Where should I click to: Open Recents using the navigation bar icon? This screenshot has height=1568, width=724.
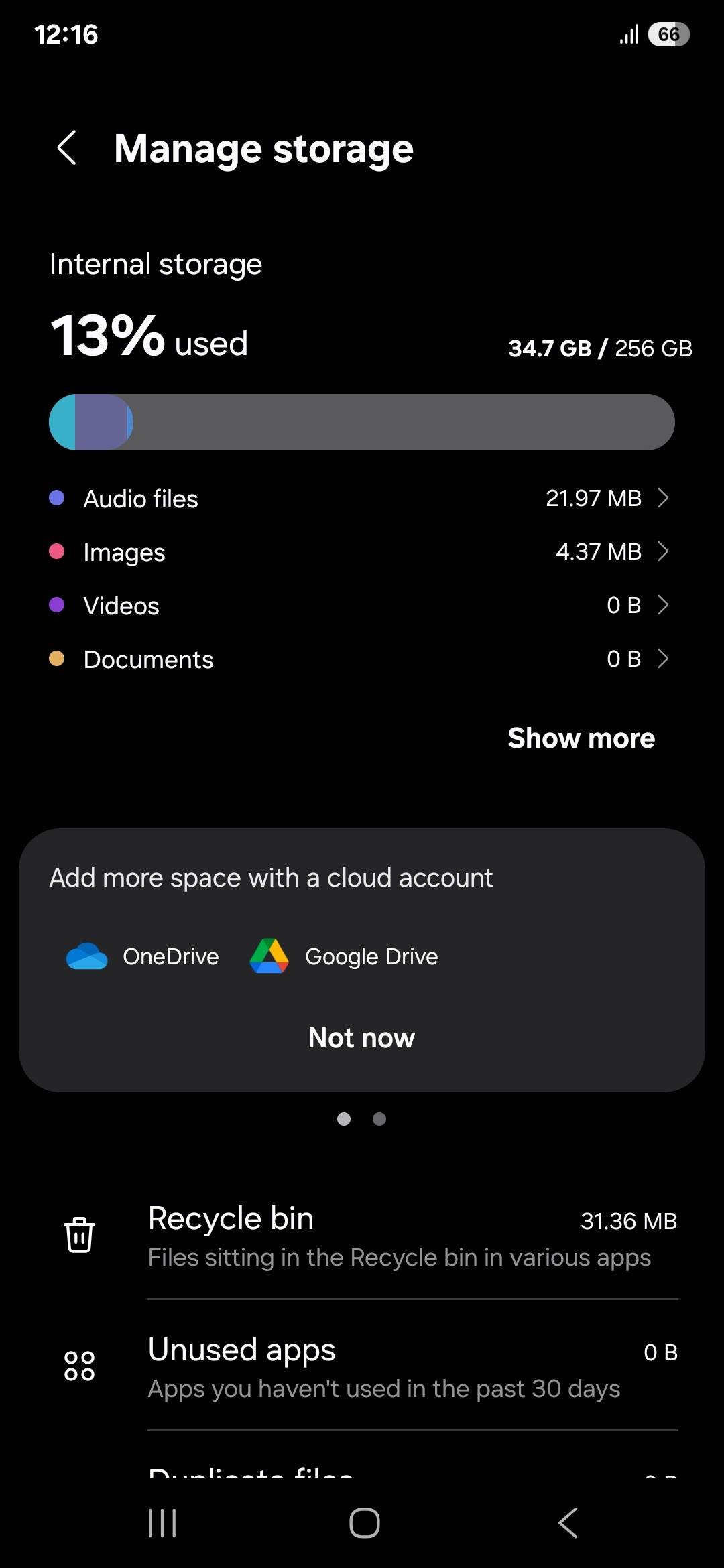coord(161,1522)
